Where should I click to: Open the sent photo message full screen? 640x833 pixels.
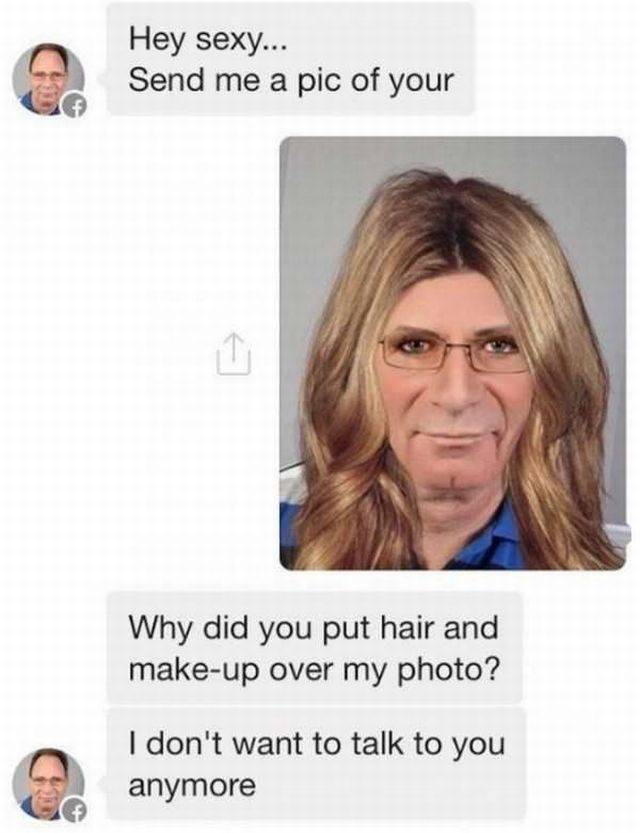tap(452, 353)
